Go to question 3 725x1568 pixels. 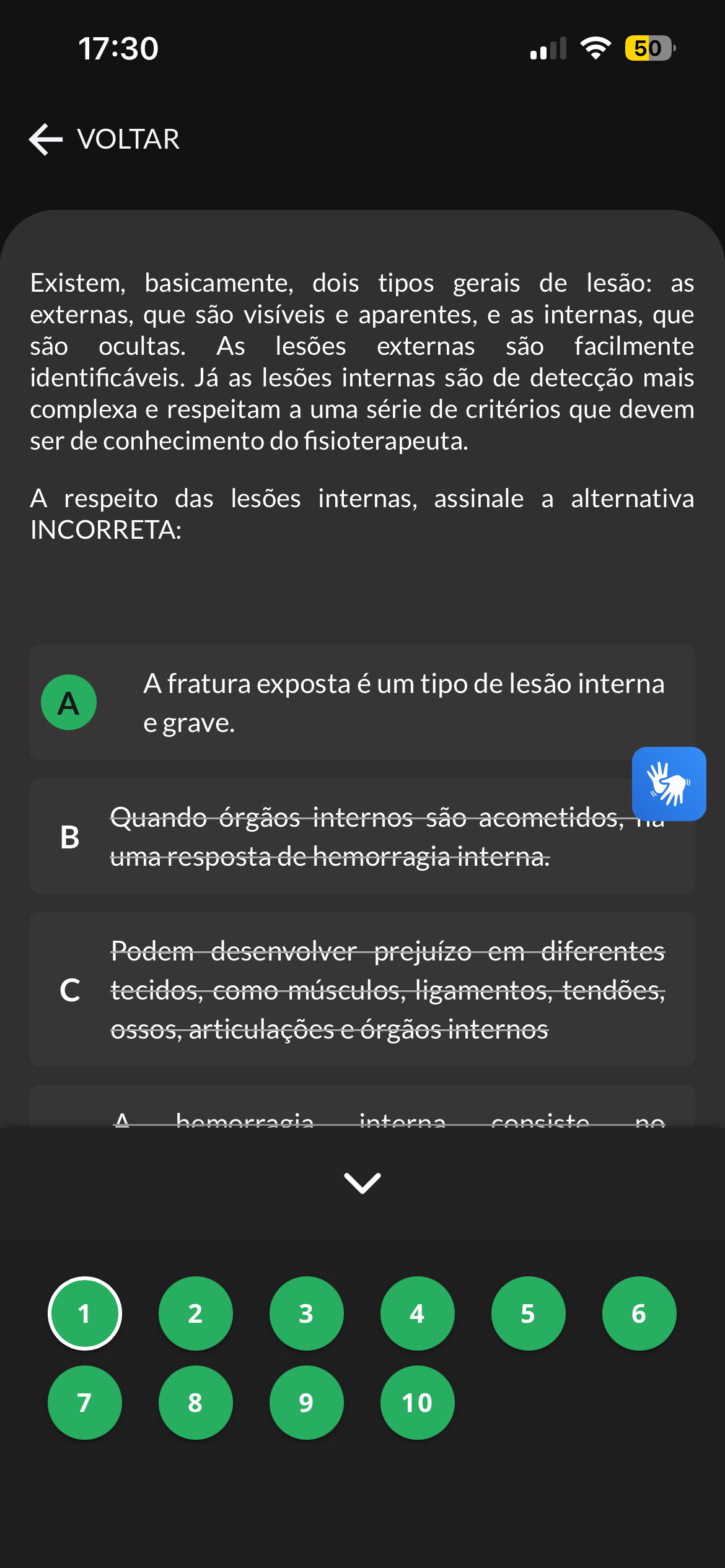(x=307, y=1313)
